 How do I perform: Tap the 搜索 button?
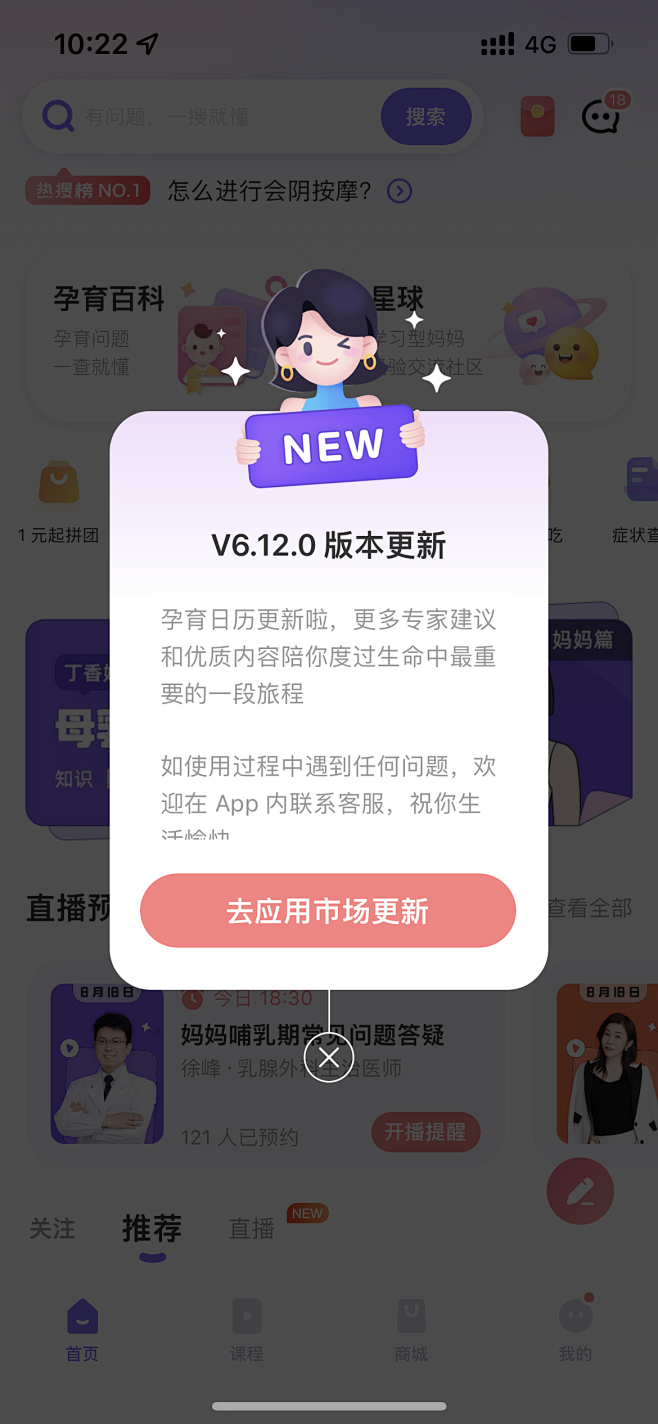click(425, 117)
